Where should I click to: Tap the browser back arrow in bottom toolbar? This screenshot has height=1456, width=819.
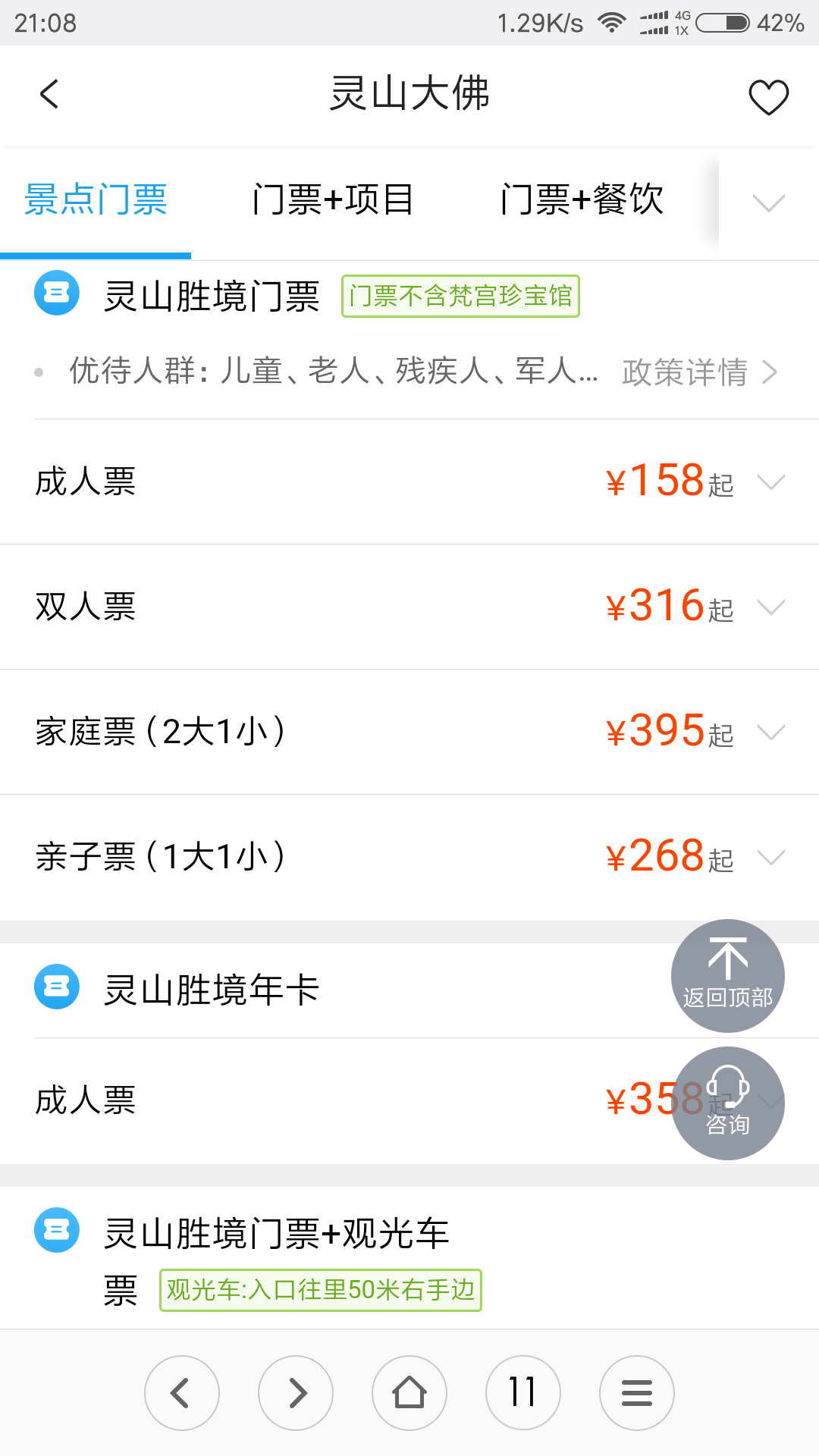pos(182,1392)
